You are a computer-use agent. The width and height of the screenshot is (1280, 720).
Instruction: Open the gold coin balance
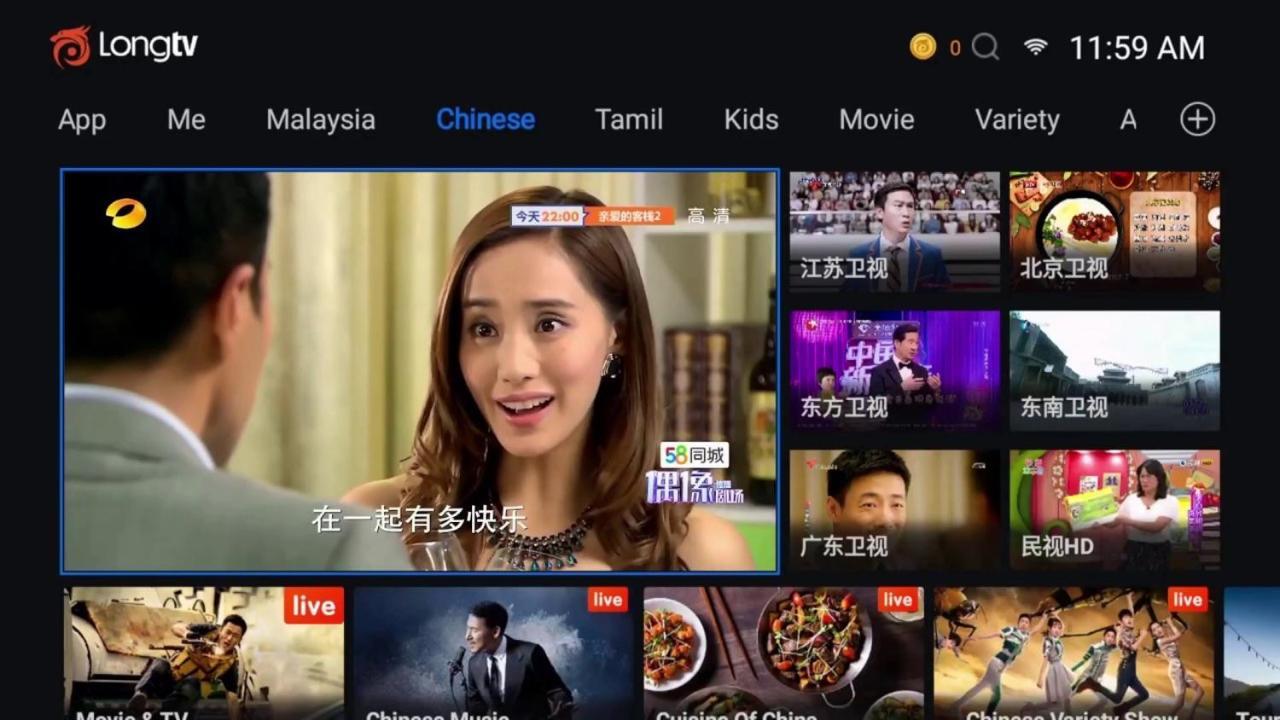(x=923, y=47)
